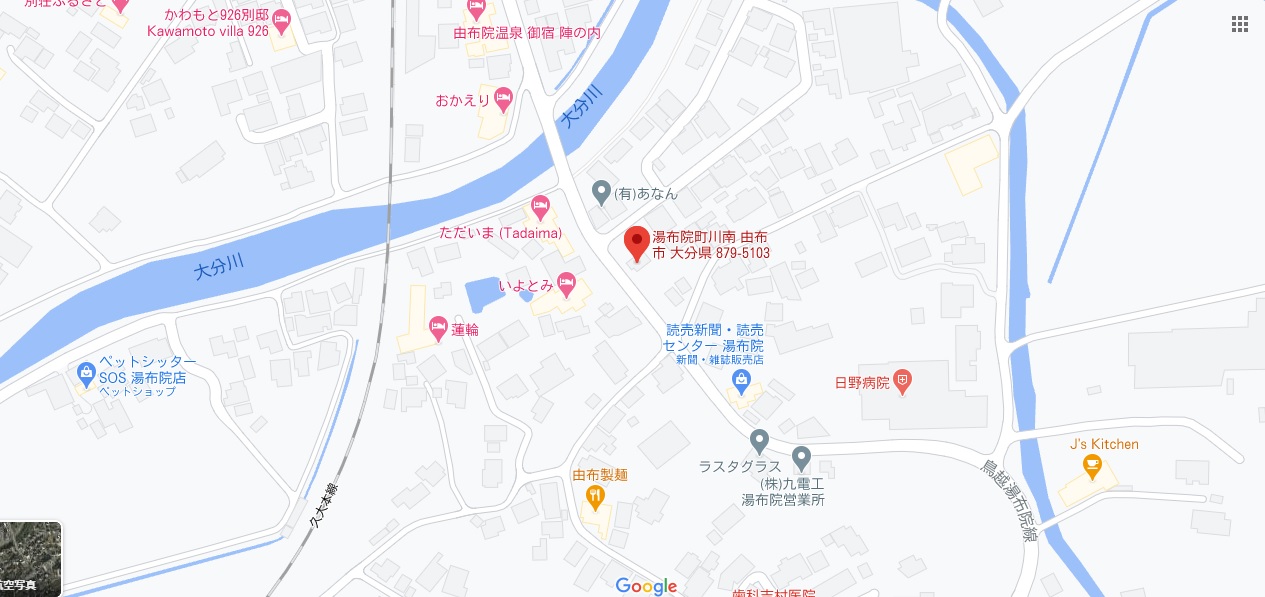Tap the J's Kitchen cafe marker
Screen dimensions: 1265x597
point(1092,464)
